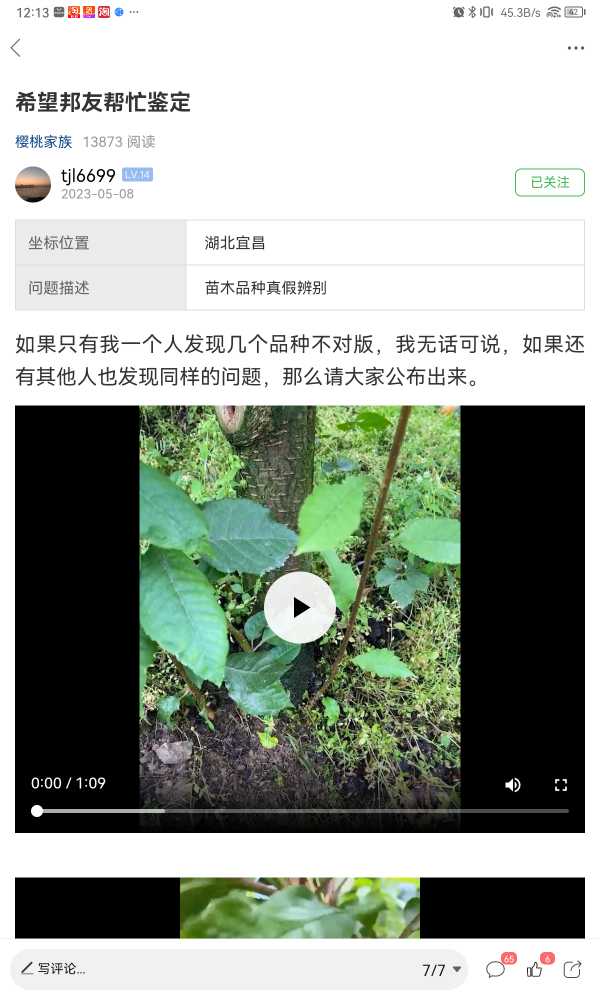View the 65 comments
This screenshot has width=600, height=1000.
496,969
